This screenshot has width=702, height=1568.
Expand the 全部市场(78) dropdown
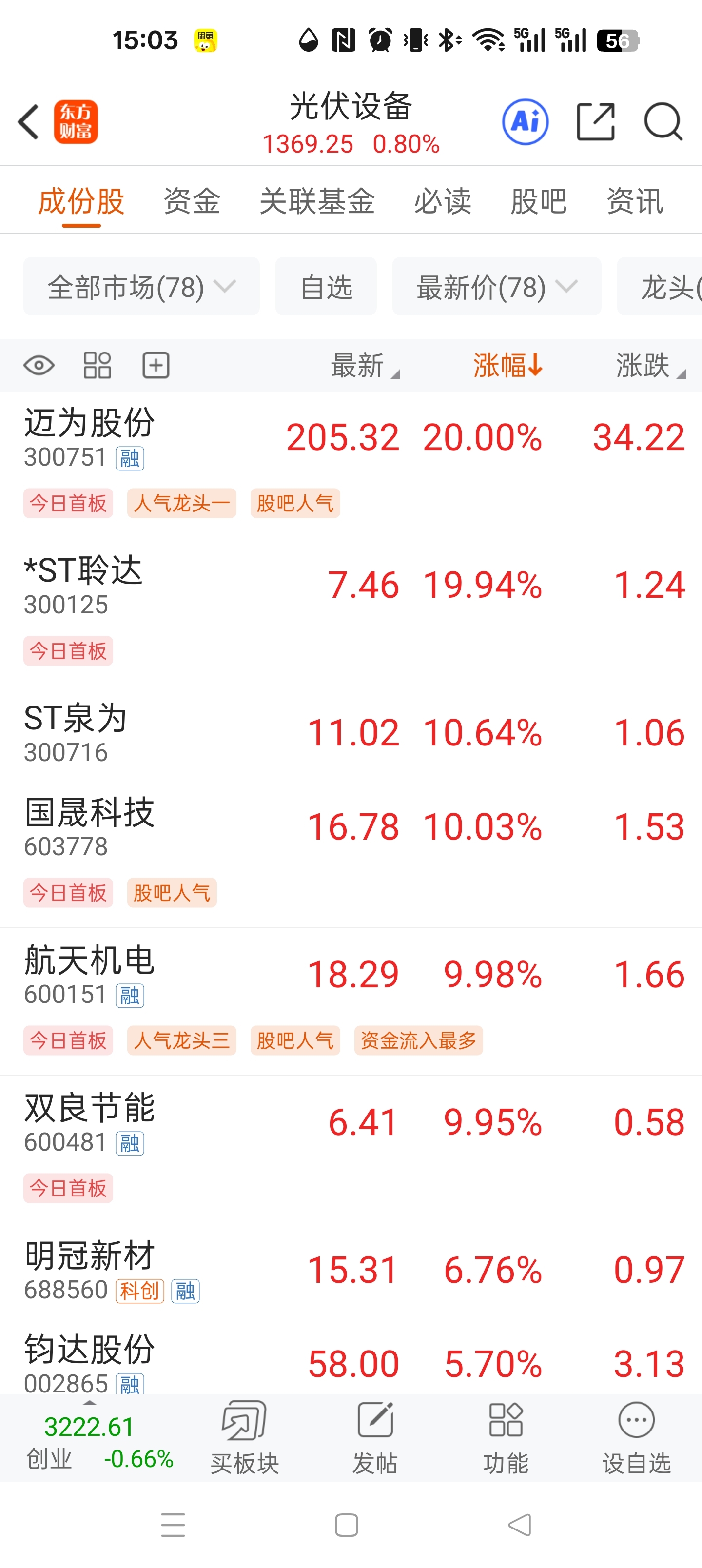(x=141, y=287)
